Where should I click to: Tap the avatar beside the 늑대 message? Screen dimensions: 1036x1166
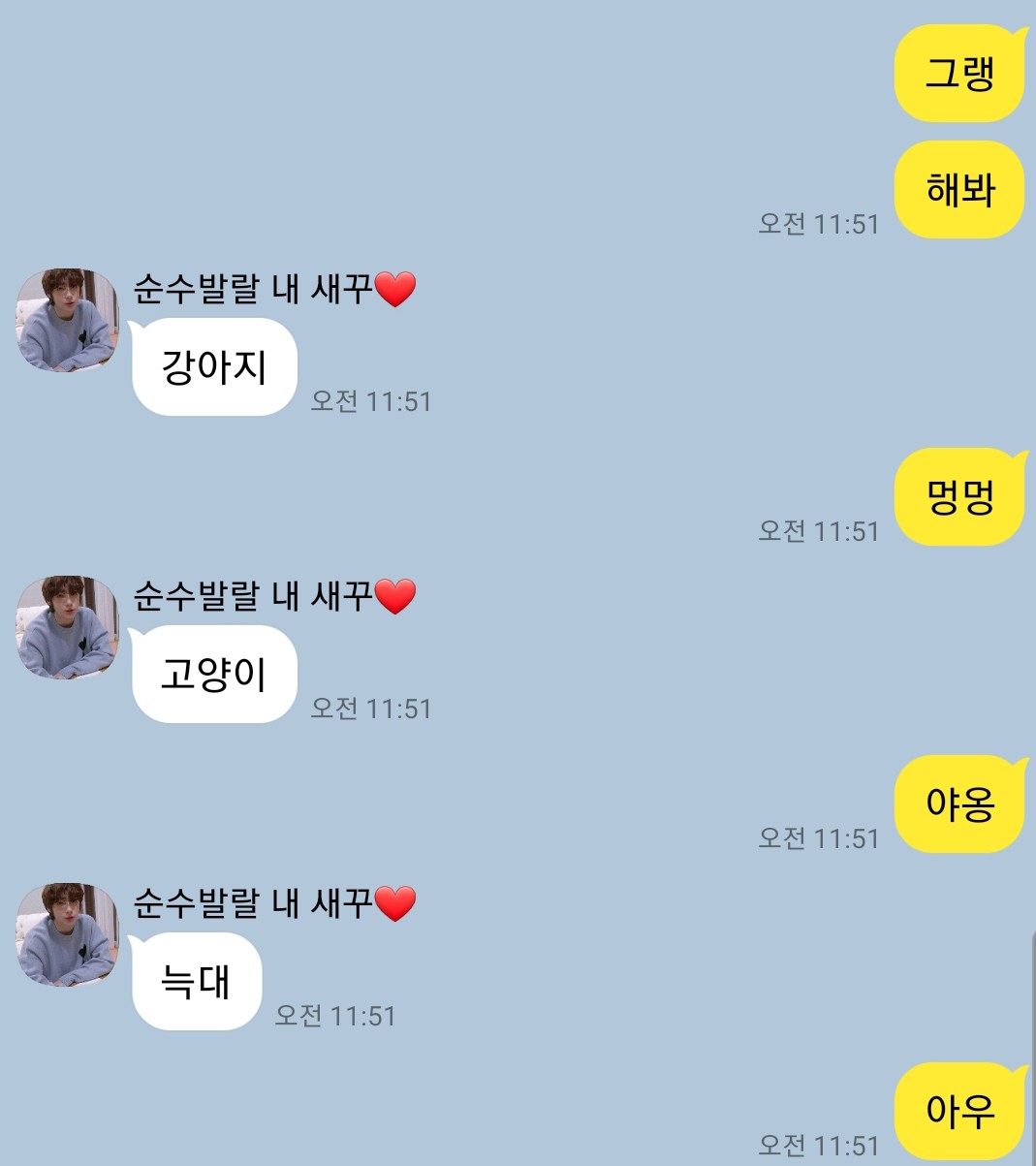pos(66,935)
